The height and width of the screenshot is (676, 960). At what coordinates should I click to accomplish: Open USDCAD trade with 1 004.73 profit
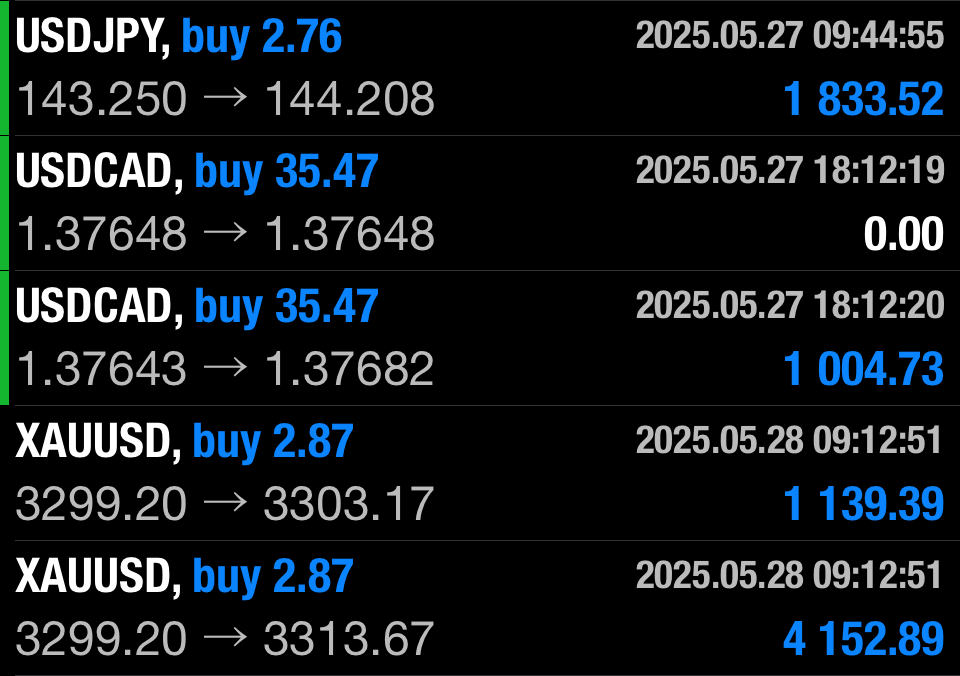[480, 338]
